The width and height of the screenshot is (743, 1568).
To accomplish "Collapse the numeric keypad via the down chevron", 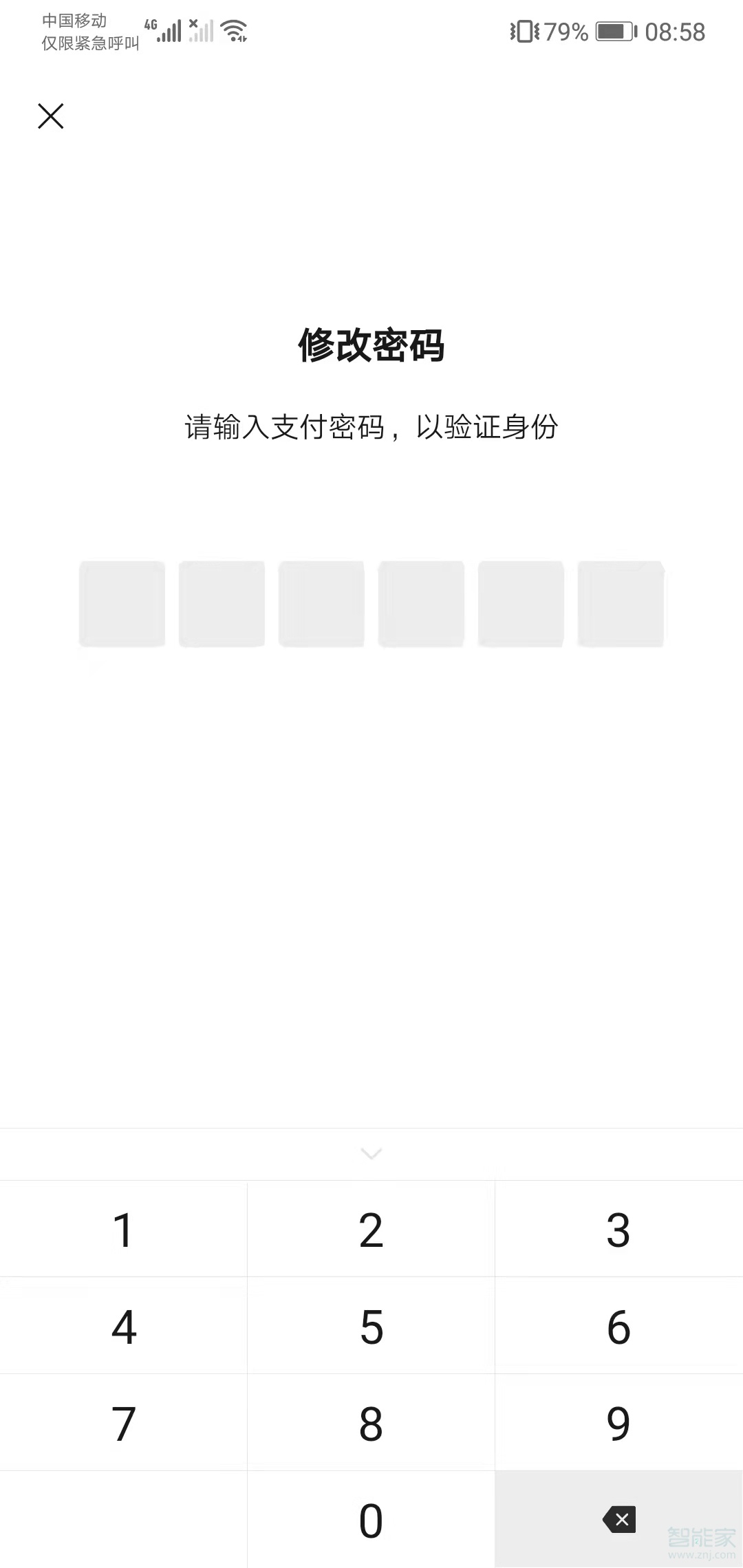I will [371, 1154].
